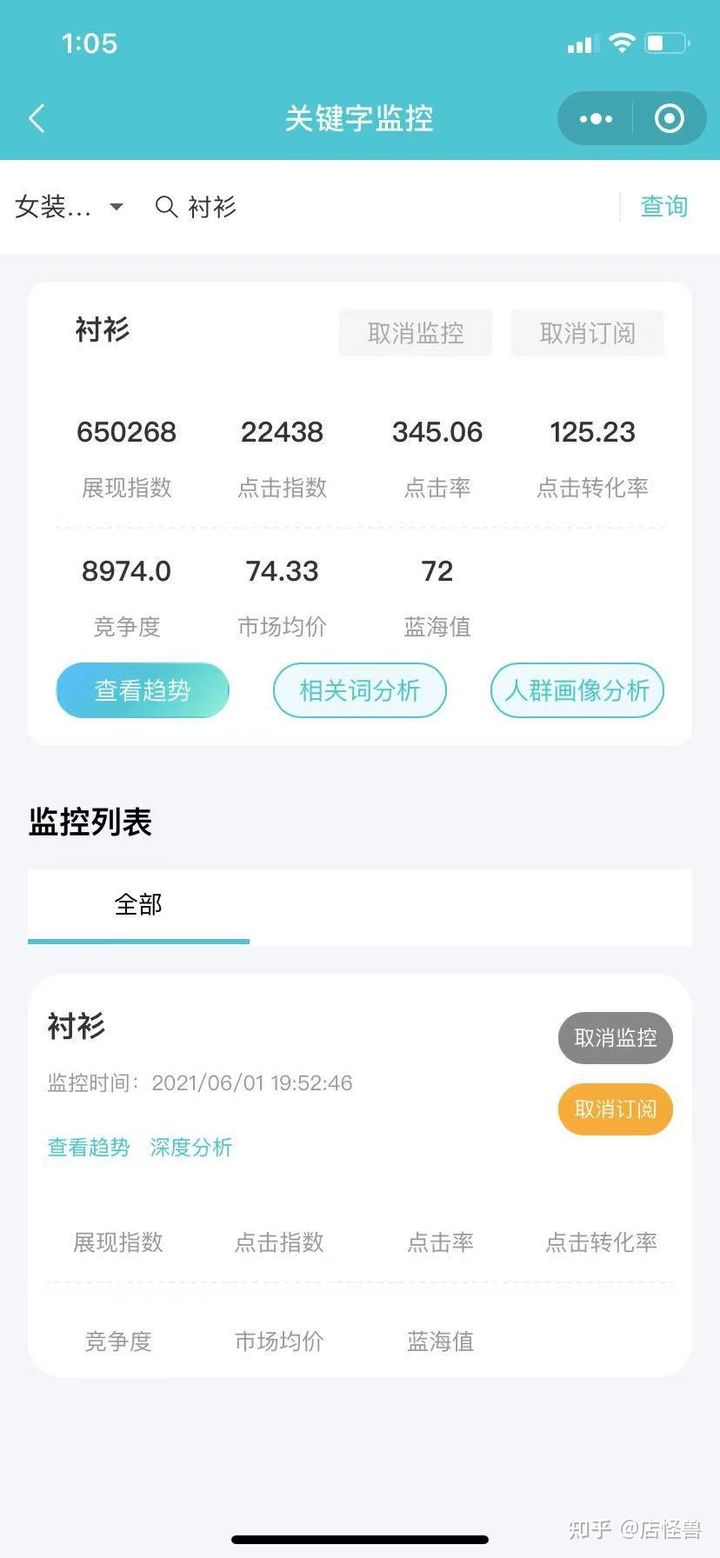This screenshot has width=720, height=1558.
Task: Switch to the 全部 tab
Action: (137, 906)
